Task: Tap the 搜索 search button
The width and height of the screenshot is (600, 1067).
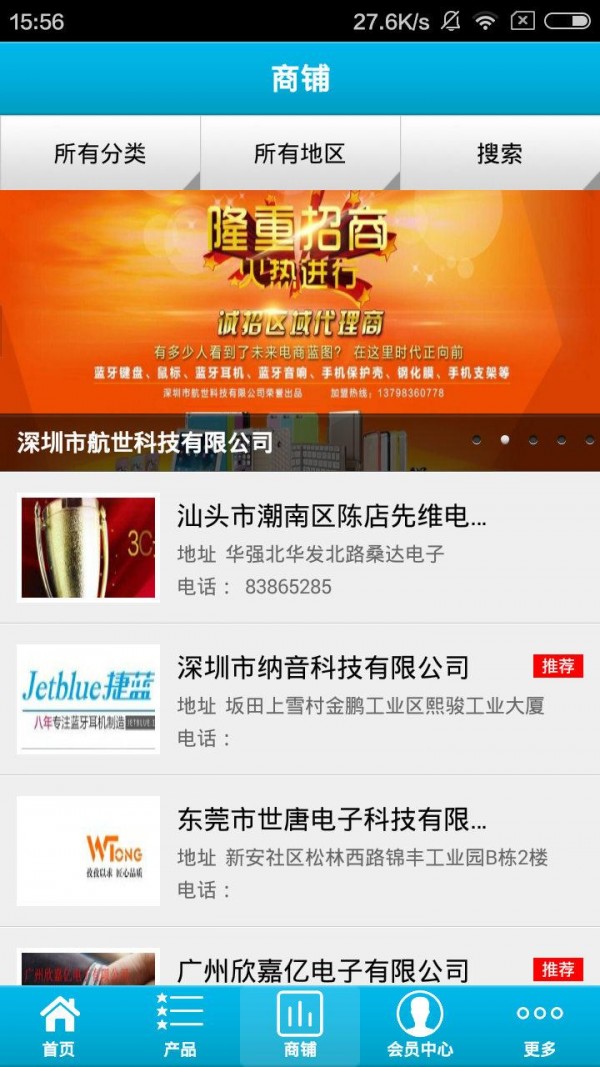Action: (x=499, y=153)
